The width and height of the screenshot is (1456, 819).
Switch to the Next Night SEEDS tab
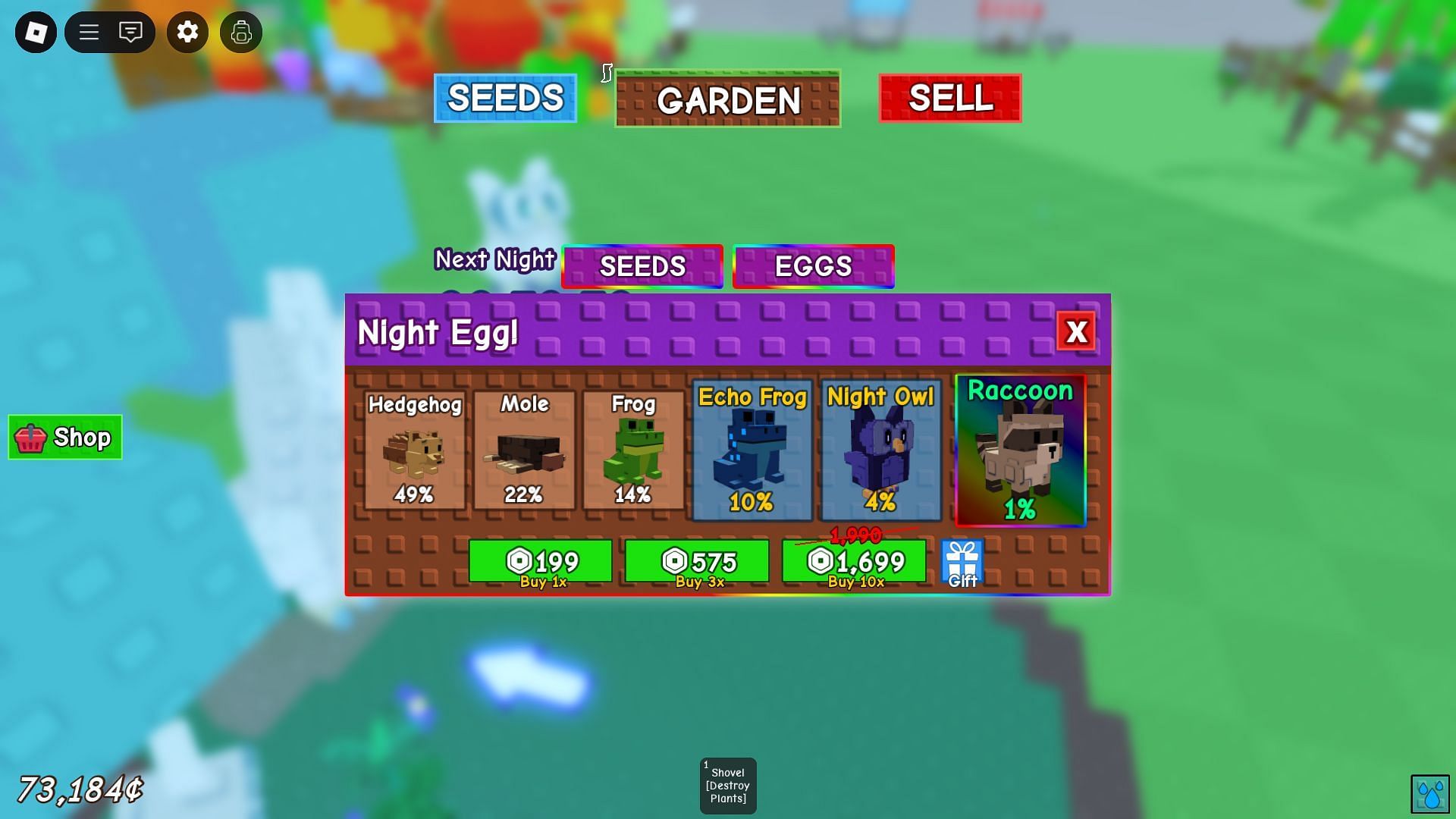point(642,266)
